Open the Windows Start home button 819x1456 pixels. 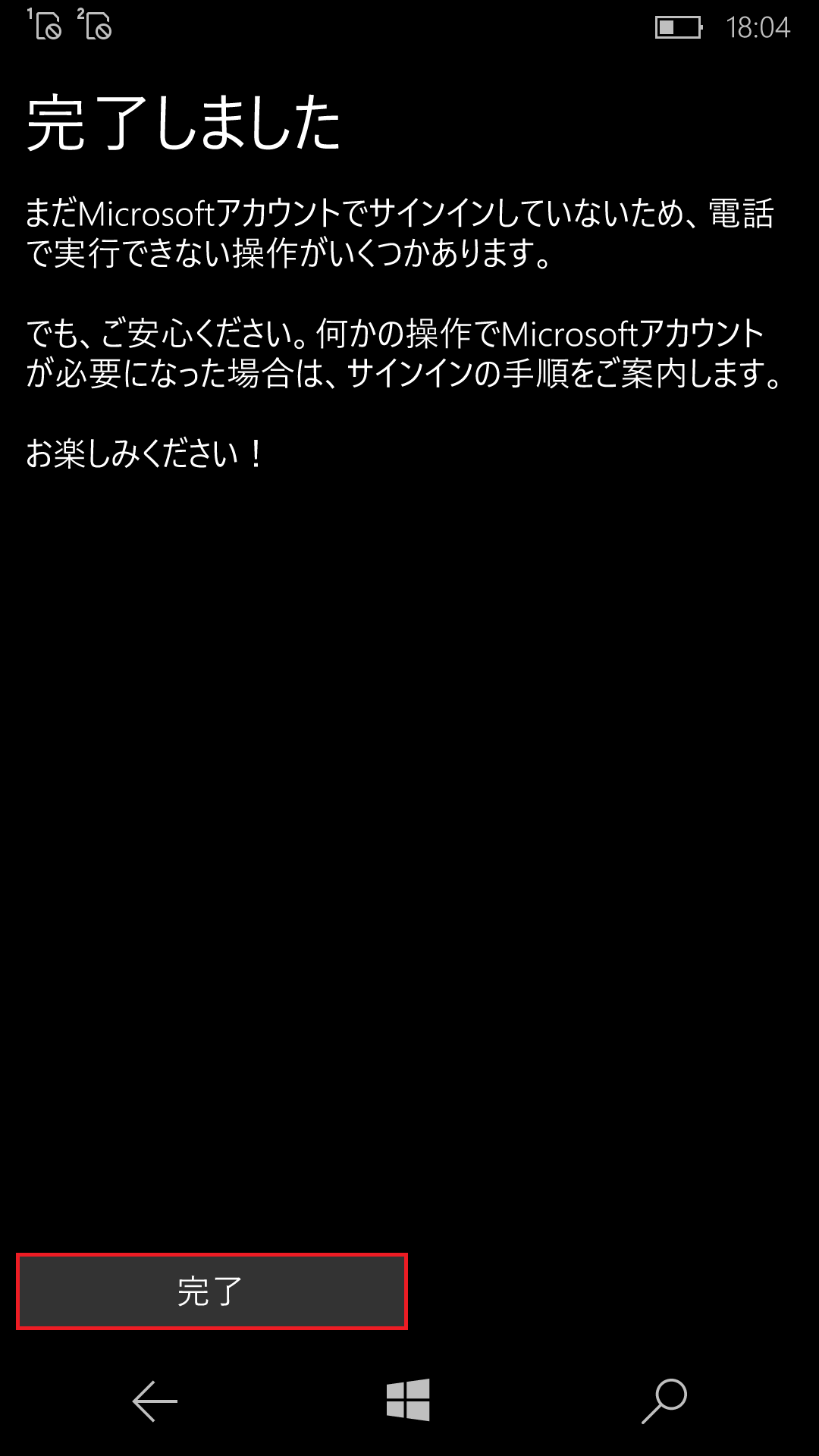tap(408, 1400)
